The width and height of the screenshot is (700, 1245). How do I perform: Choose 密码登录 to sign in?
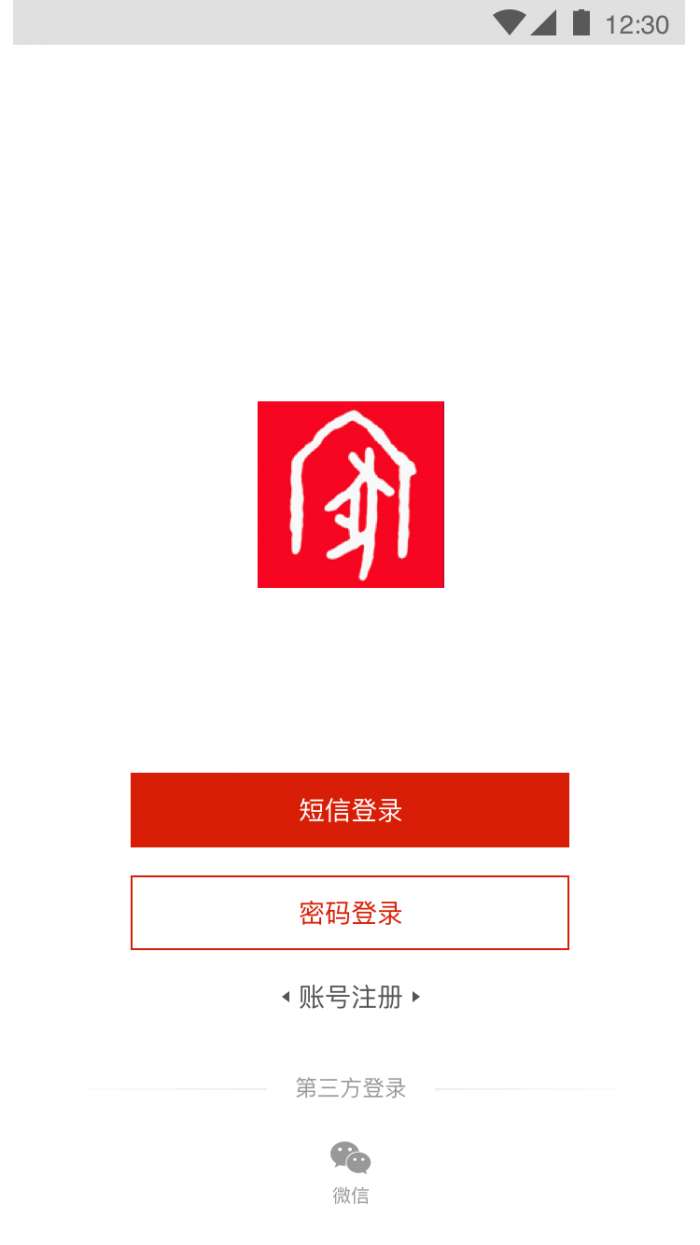tap(350, 913)
